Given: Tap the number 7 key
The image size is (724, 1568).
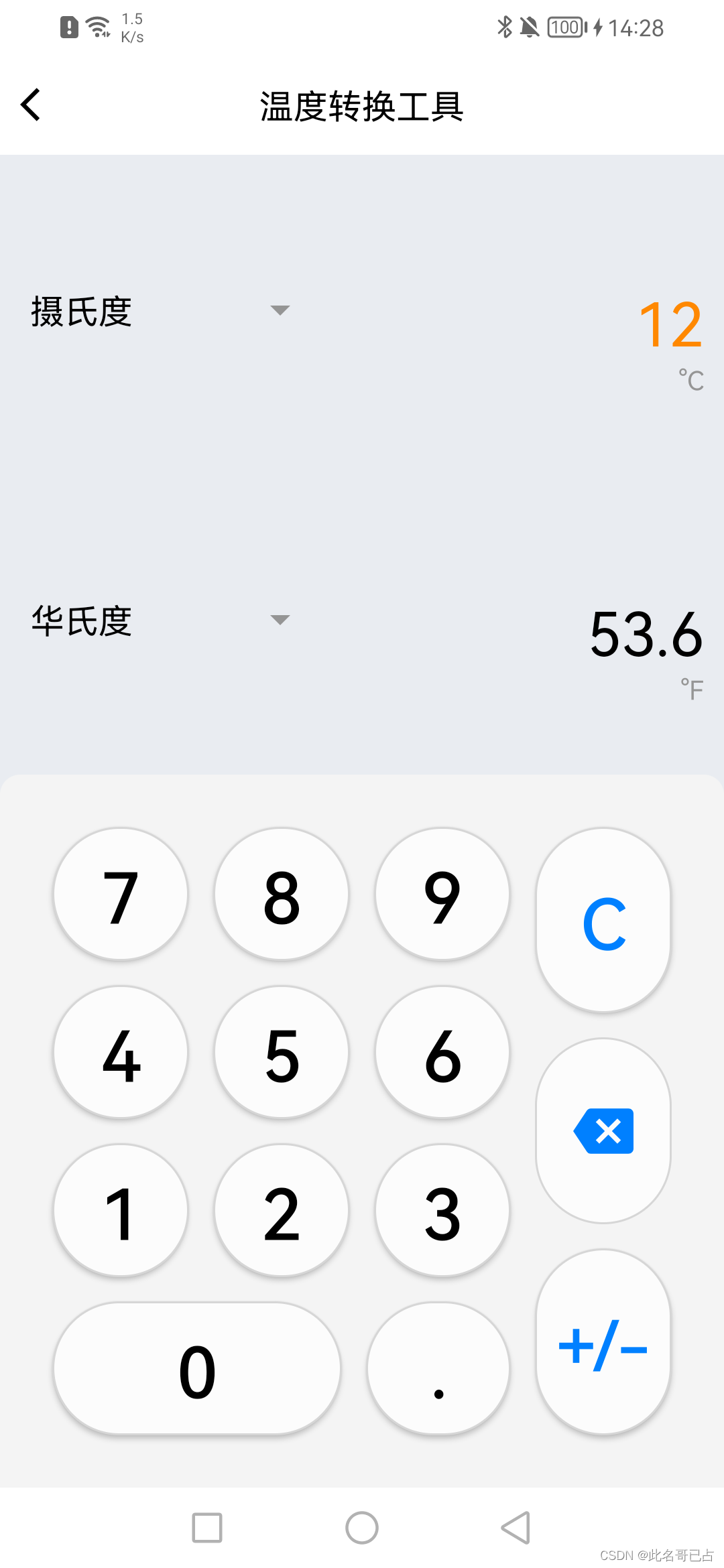Looking at the screenshot, I should point(120,895).
